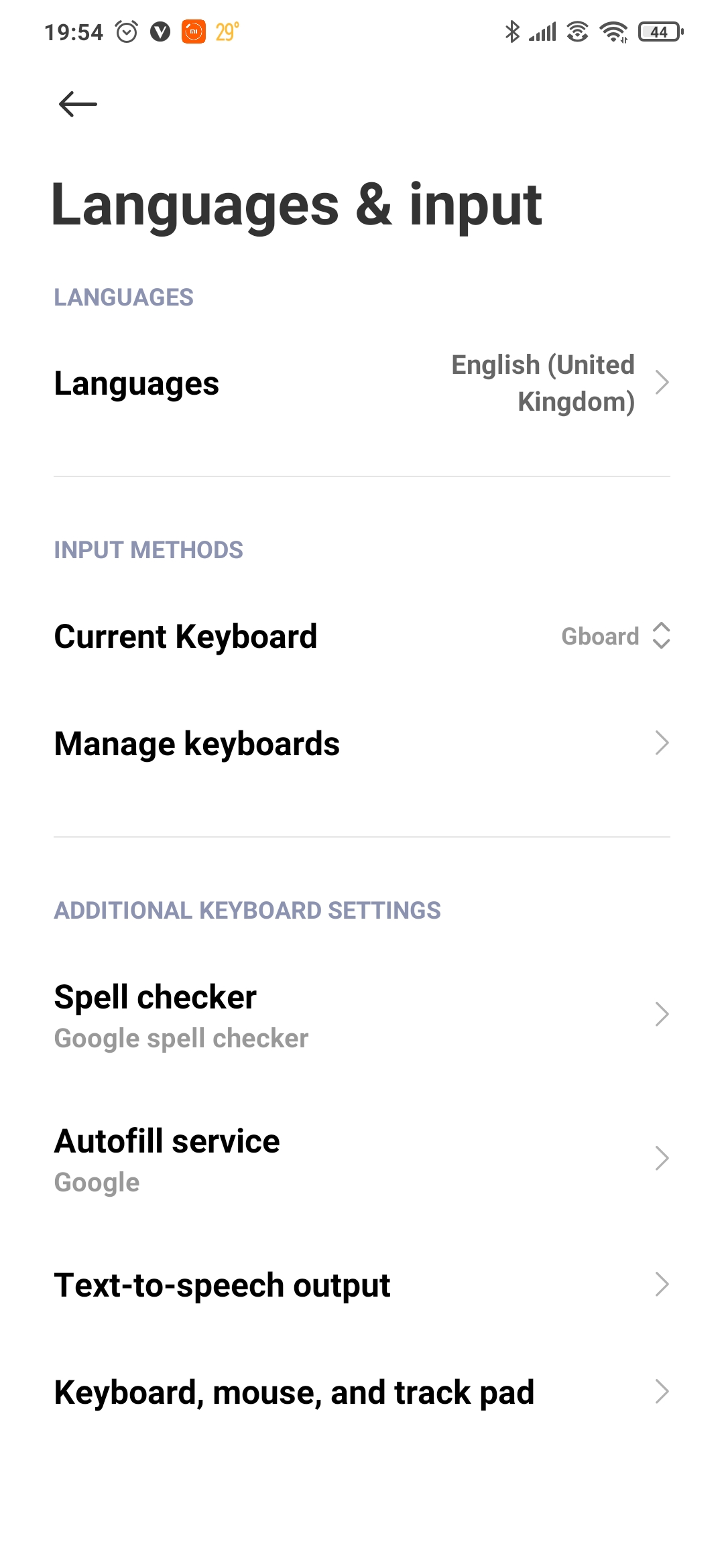Open the Languages setting
The height and width of the screenshot is (1568, 724).
(x=362, y=383)
